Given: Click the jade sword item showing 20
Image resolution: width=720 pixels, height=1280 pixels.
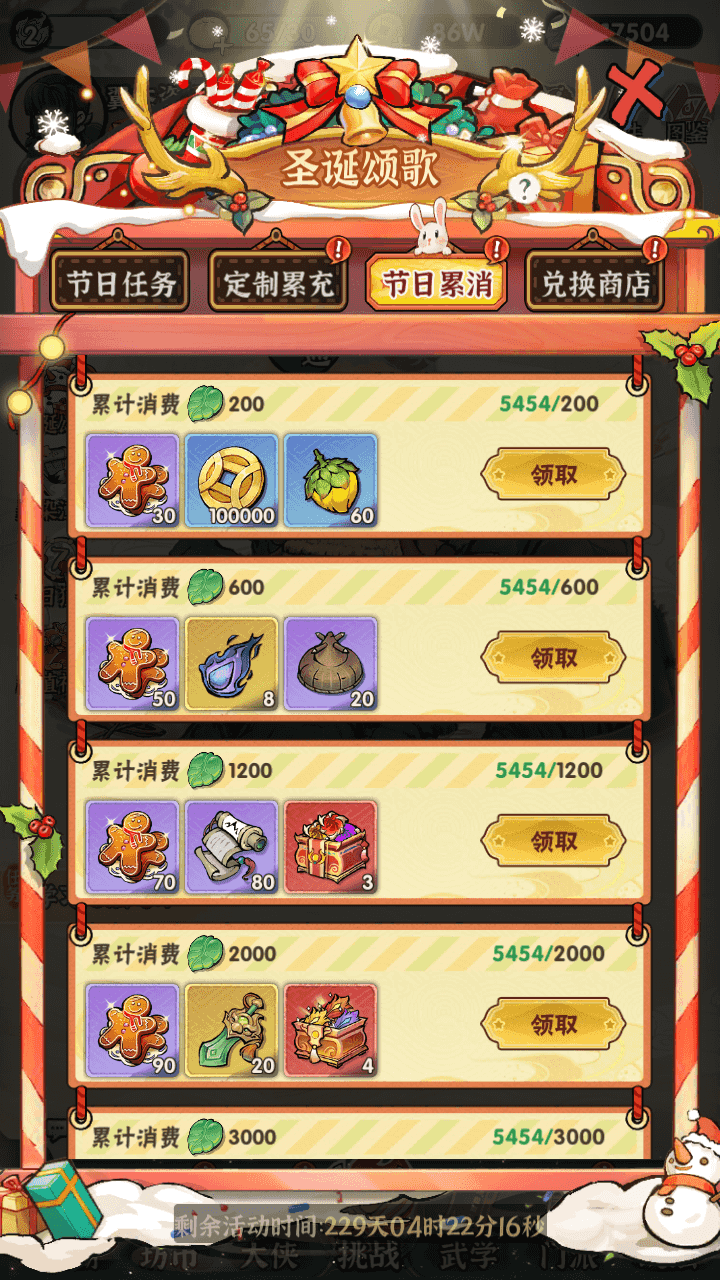Looking at the screenshot, I should 230,1022.
